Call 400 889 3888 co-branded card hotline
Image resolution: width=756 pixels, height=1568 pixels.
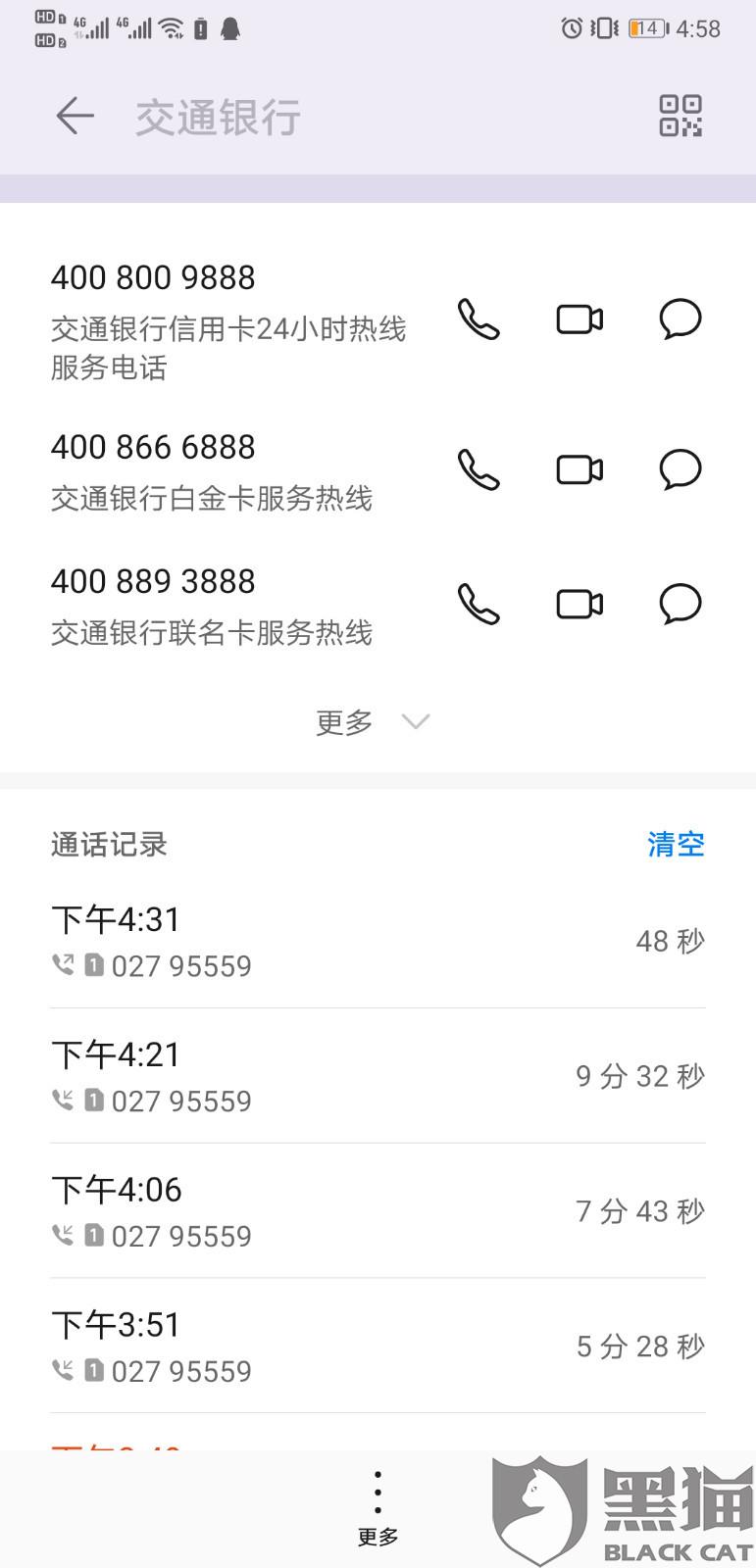(479, 604)
